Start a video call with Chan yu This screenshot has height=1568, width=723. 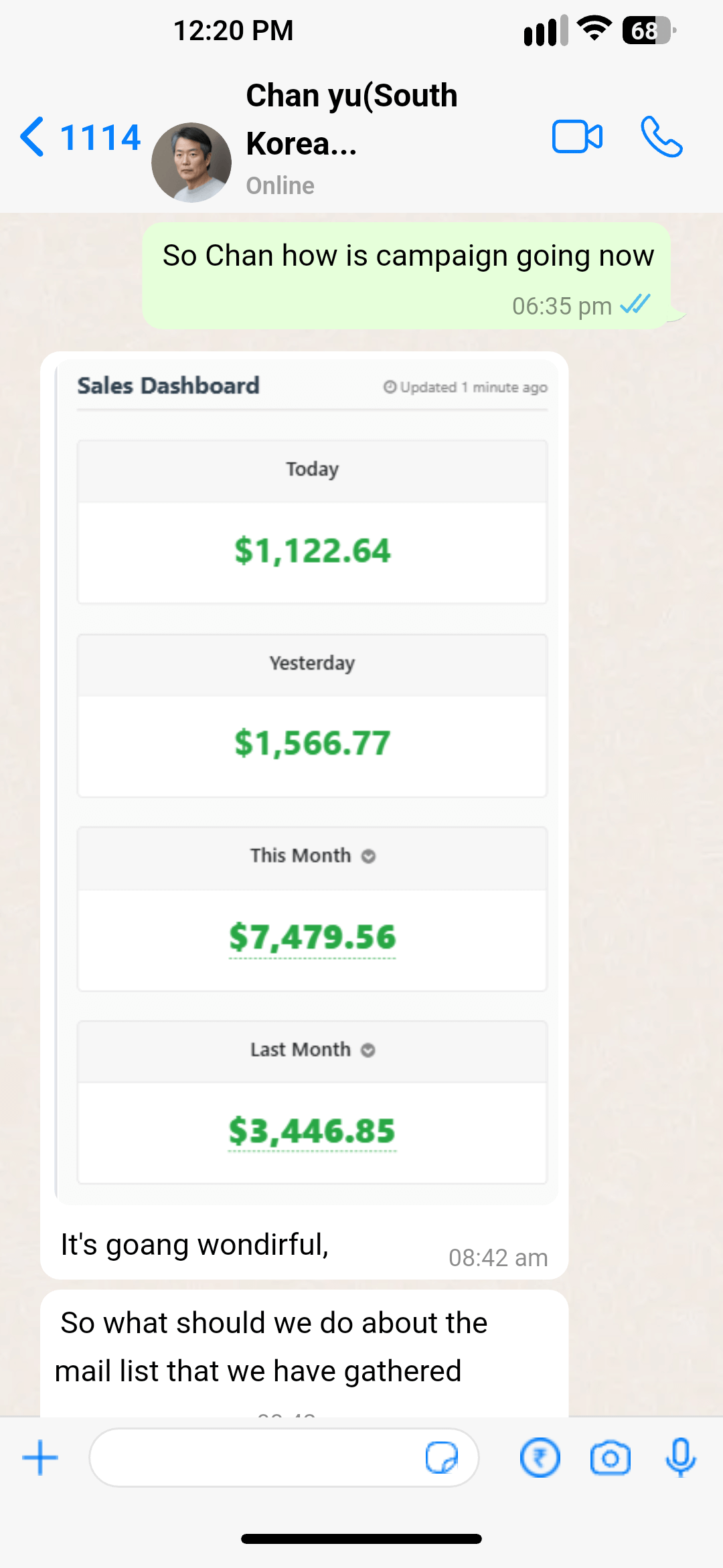click(x=577, y=137)
